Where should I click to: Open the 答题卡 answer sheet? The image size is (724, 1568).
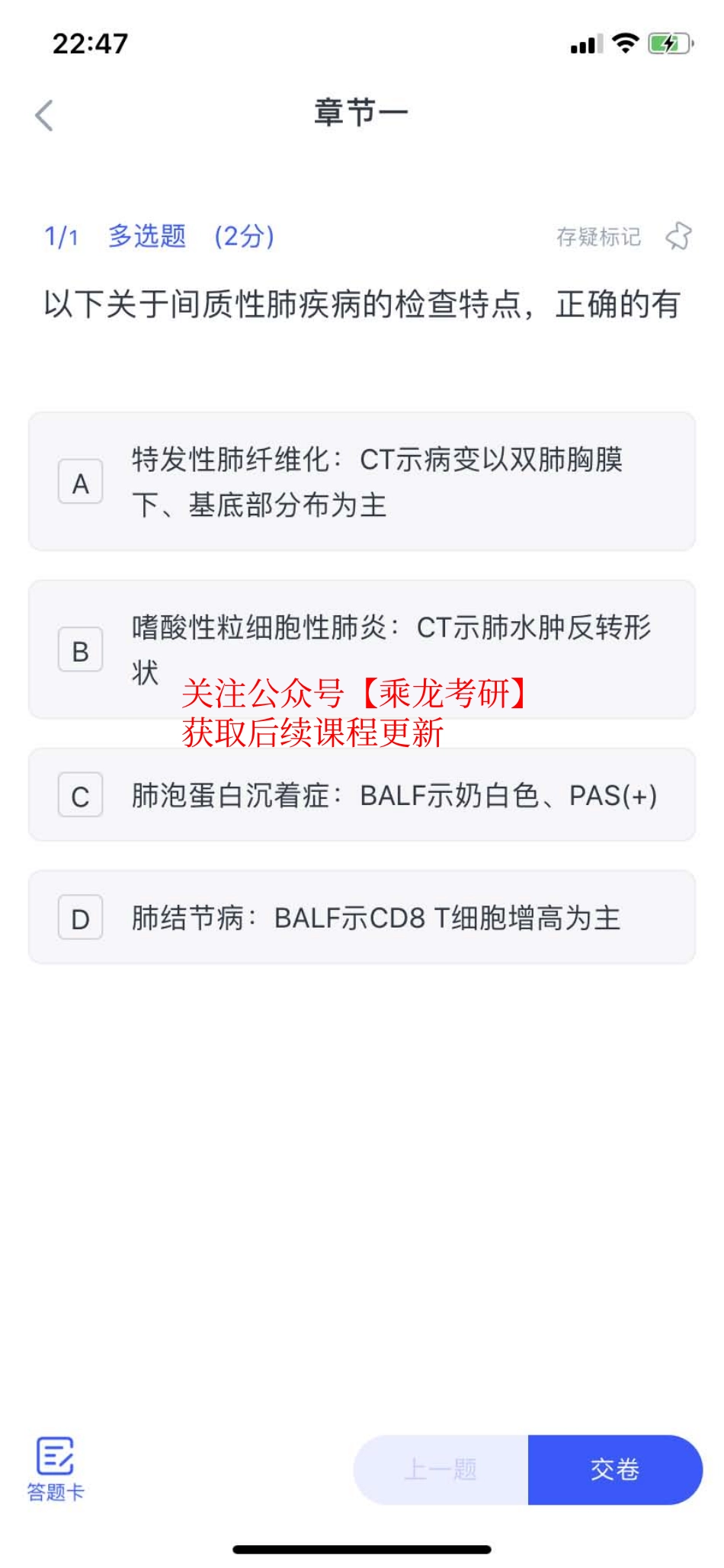(x=55, y=1468)
